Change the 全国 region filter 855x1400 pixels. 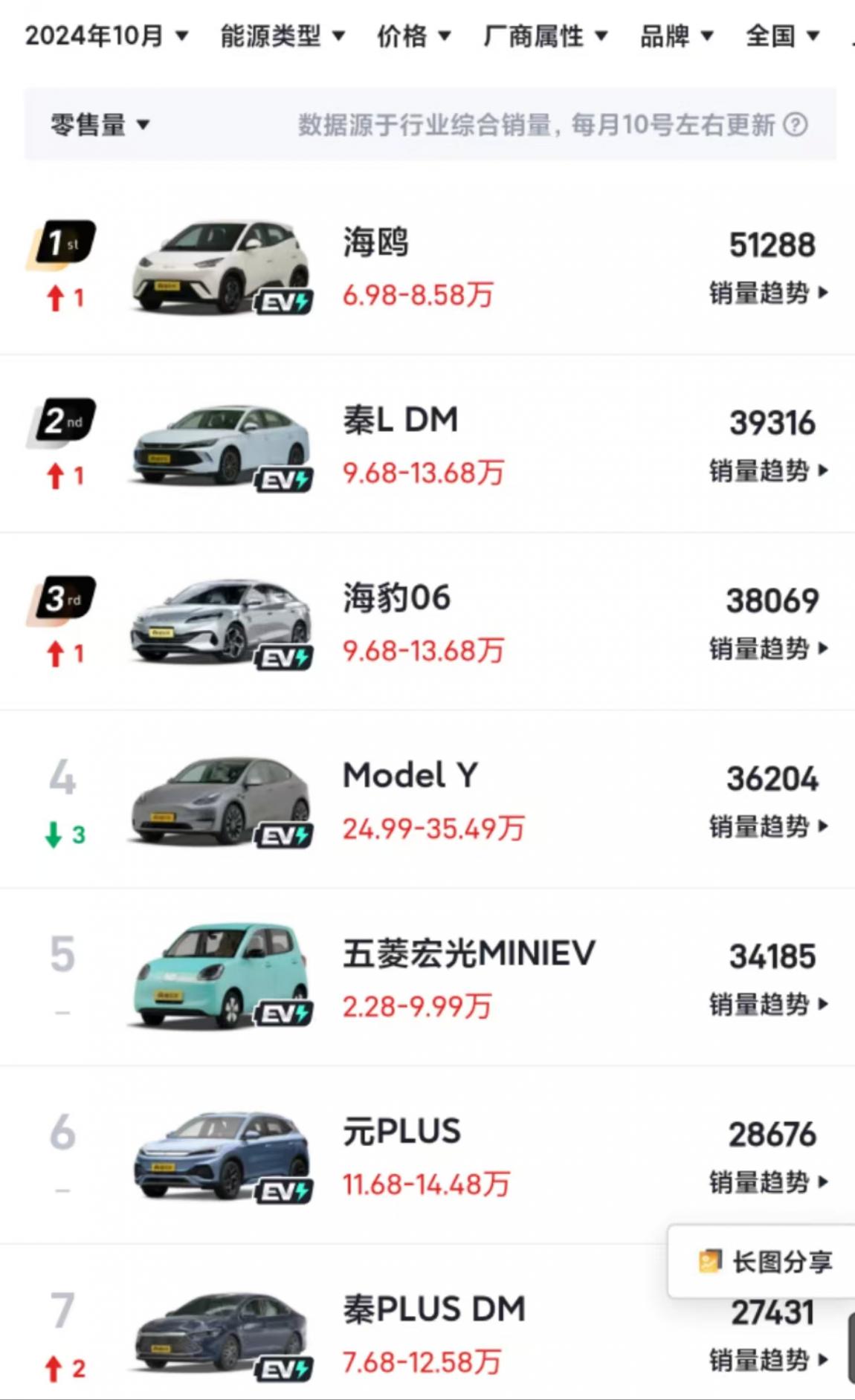(x=782, y=35)
